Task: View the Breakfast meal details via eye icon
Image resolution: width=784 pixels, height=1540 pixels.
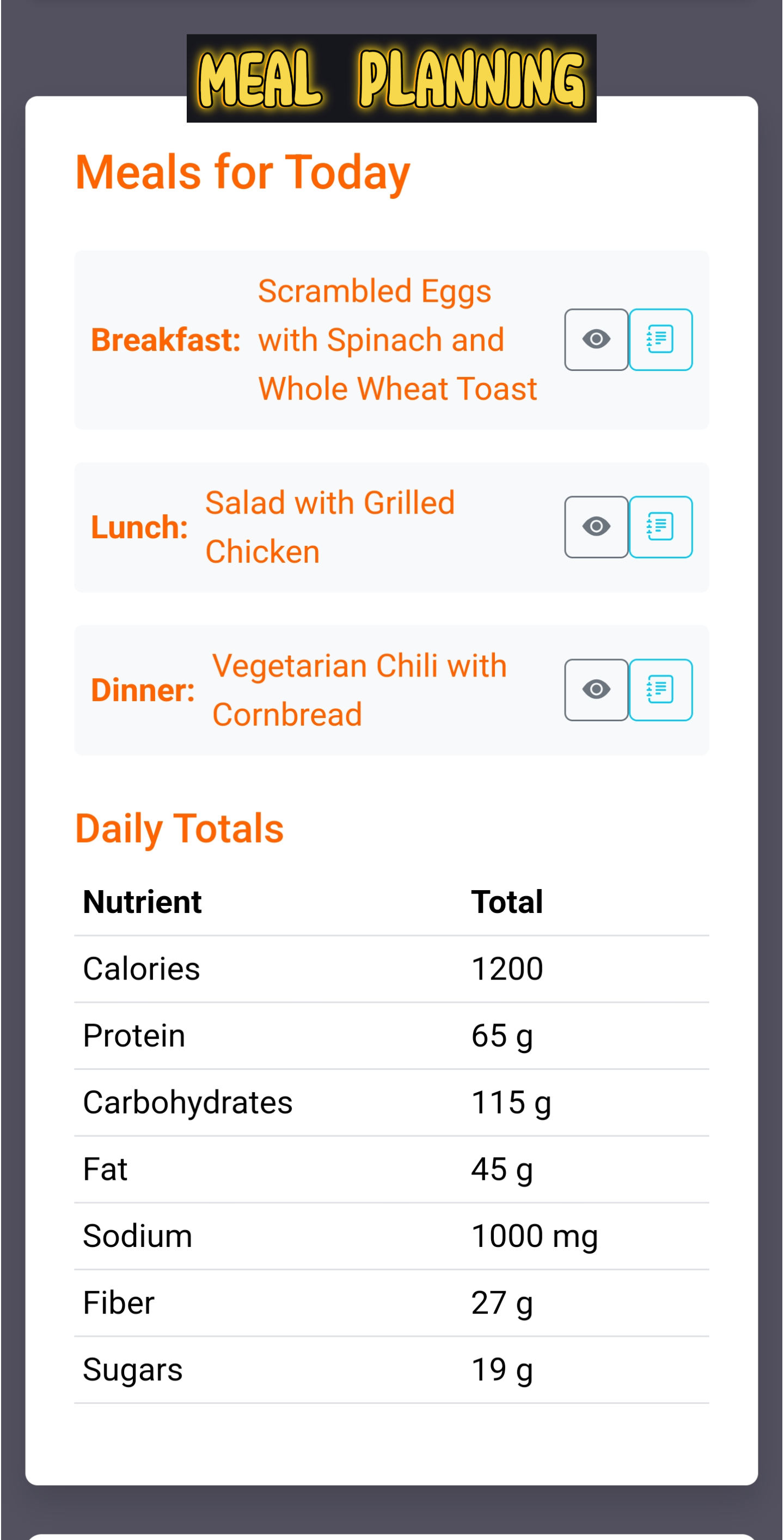Action: tap(596, 339)
